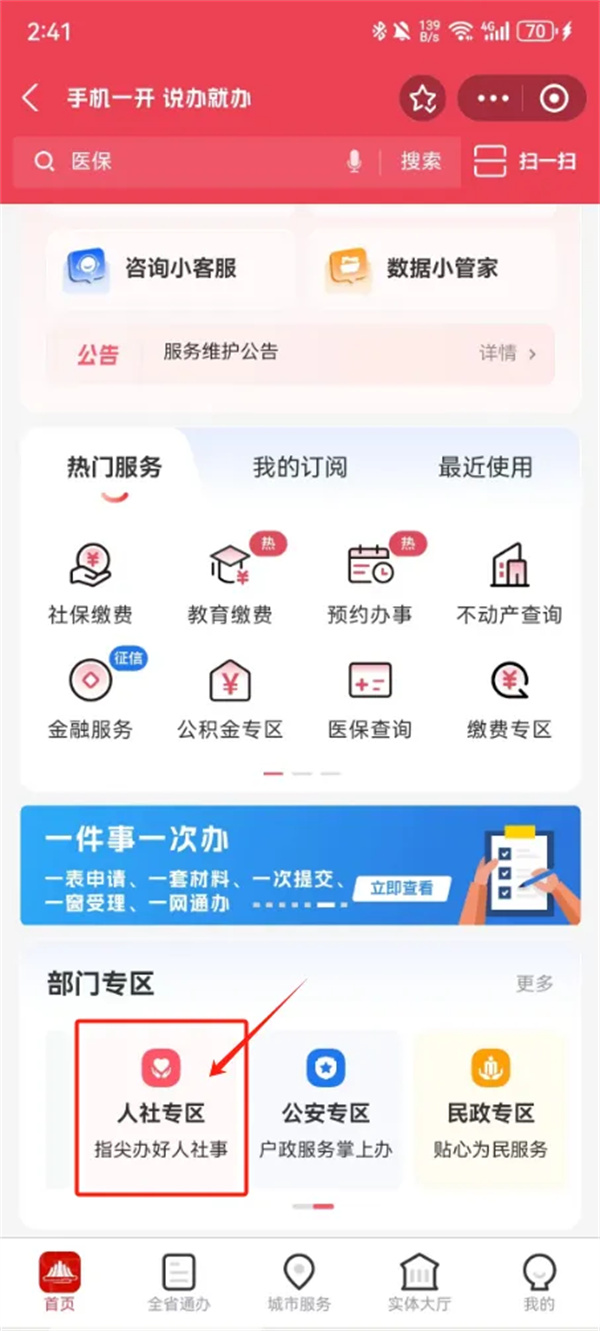The height and width of the screenshot is (1331, 600).
Task: Switch to 我的订阅 tab
Action: point(300,467)
